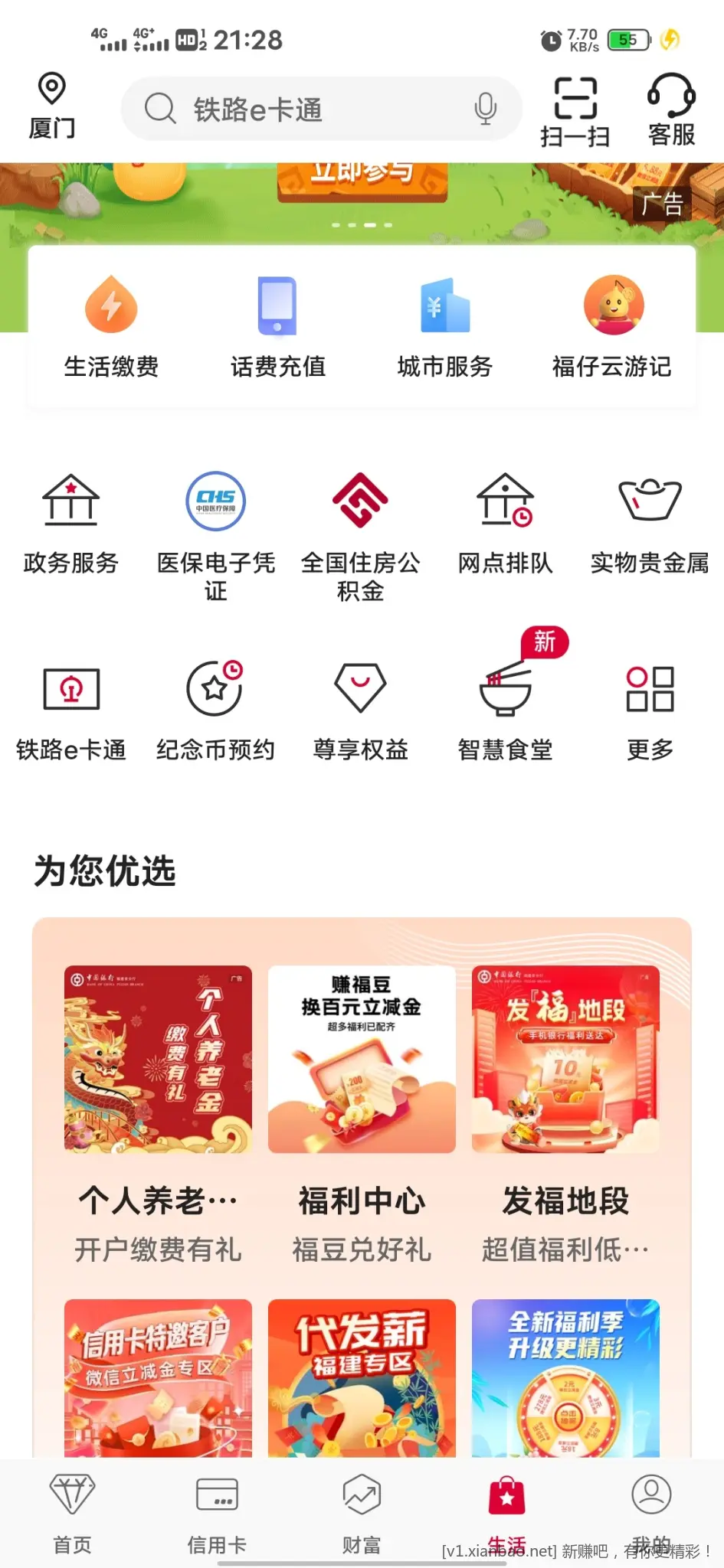Tap the 厦门 location selector
Viewport: 724px width, 1568px height.
click(x=51, y=106)
